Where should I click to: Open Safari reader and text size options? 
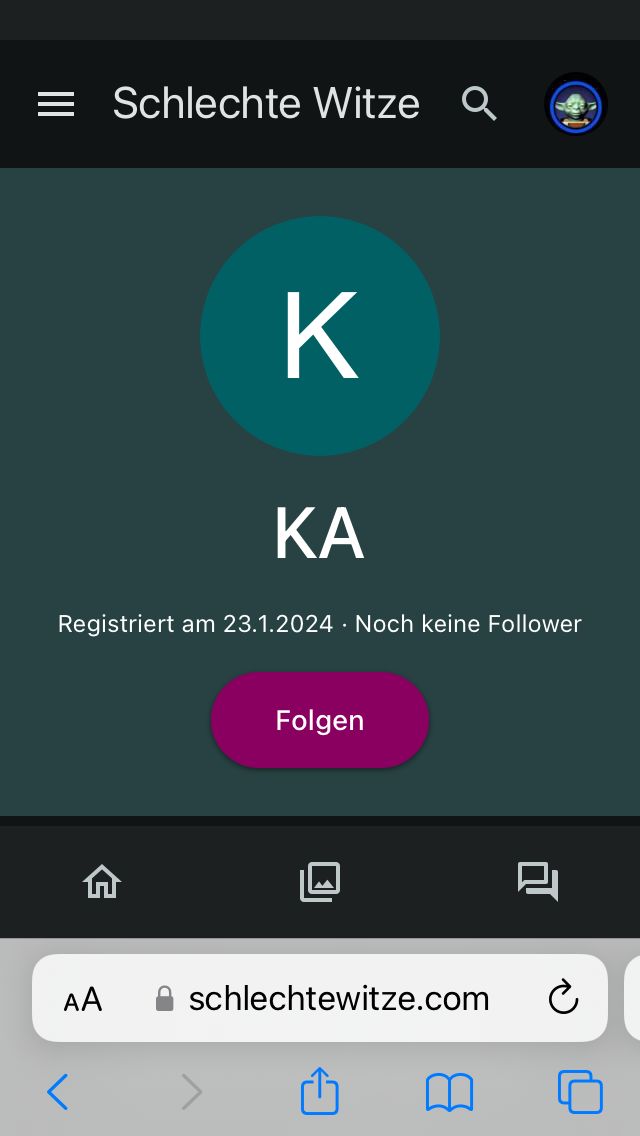[x=83, y=998]
